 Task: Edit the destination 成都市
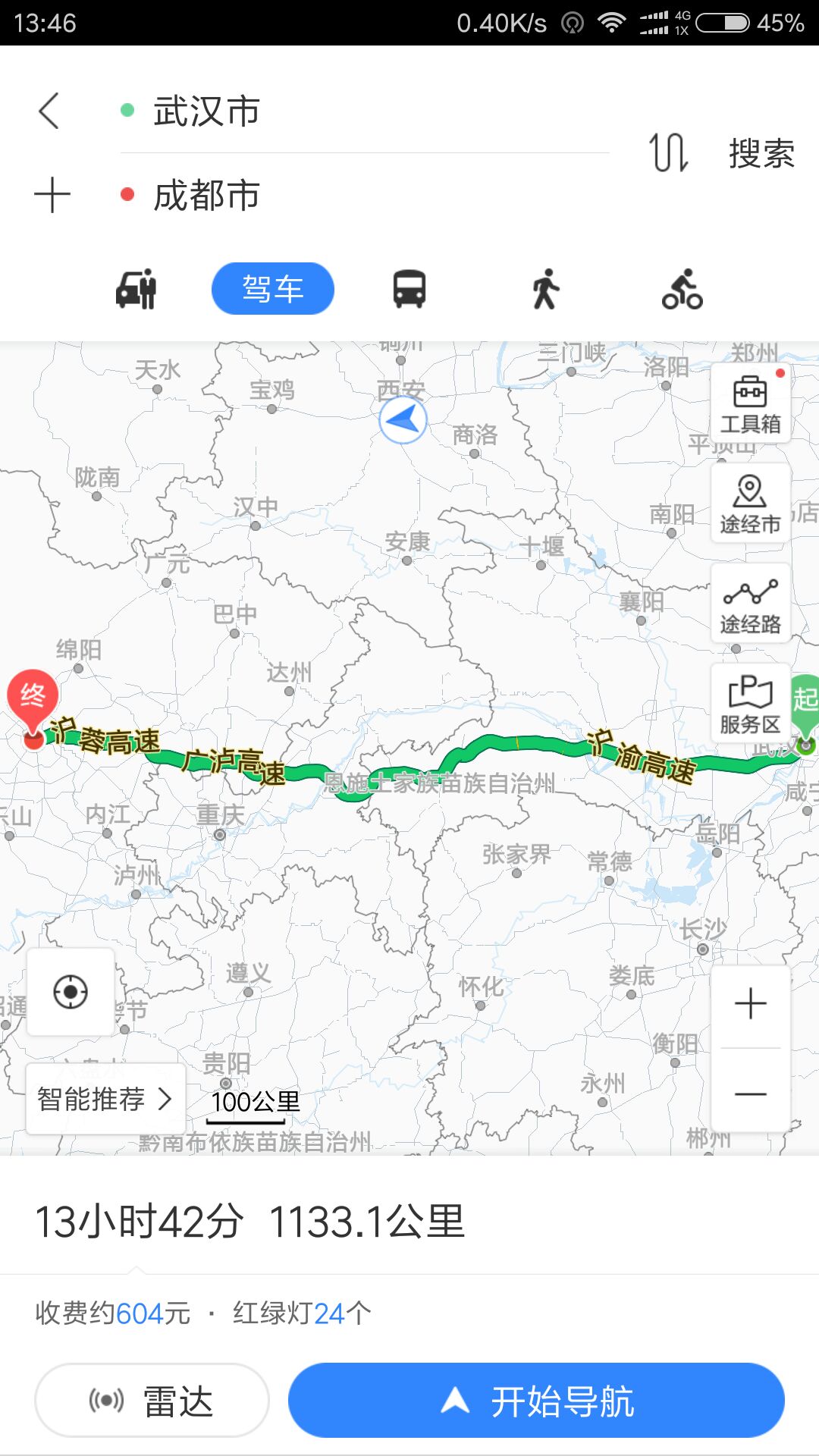pos(365,195)
